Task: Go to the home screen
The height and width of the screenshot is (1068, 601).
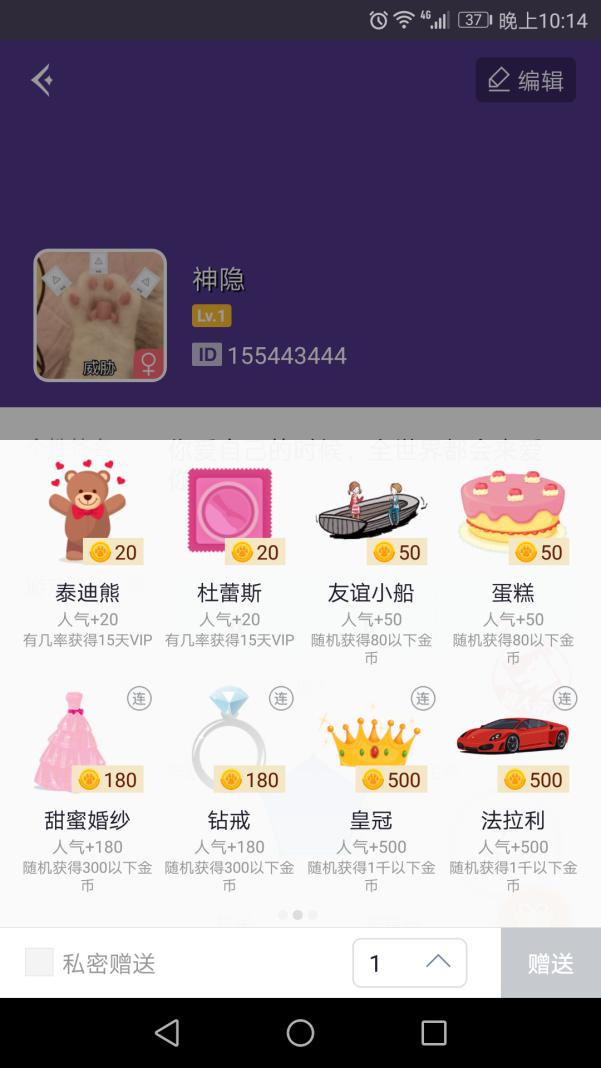Action: (x=300, y=1033)
